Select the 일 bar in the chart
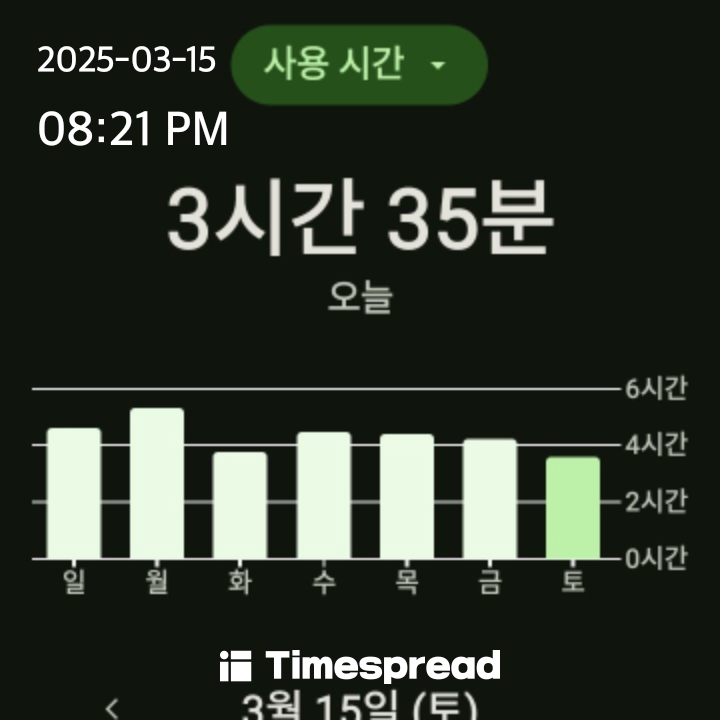This screenshot has height=720, width=720. coord(74,494)
